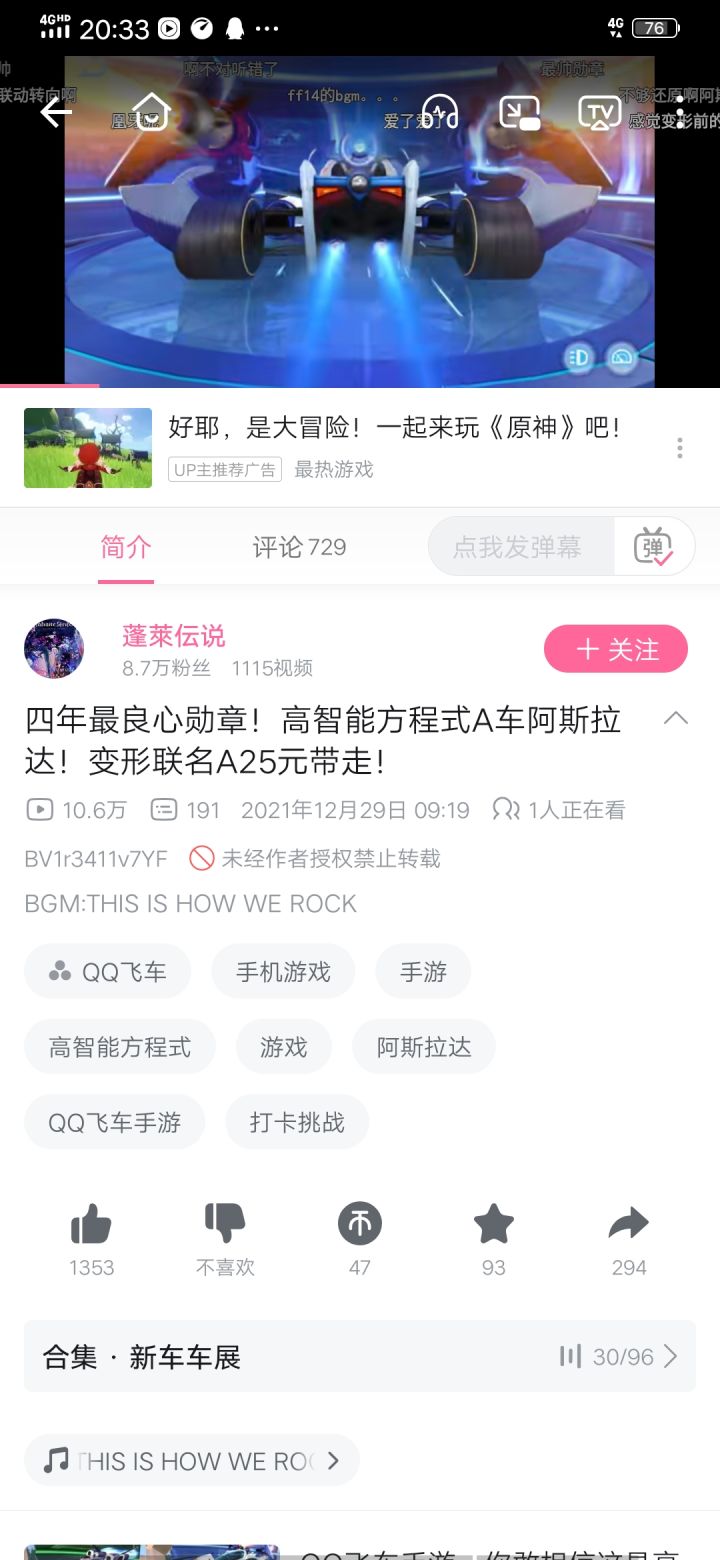This screenshot has height=1560, width=720.
Task: Follow the uploader with 关注 button
Action: pyautogui.click(x=616, y=650)
